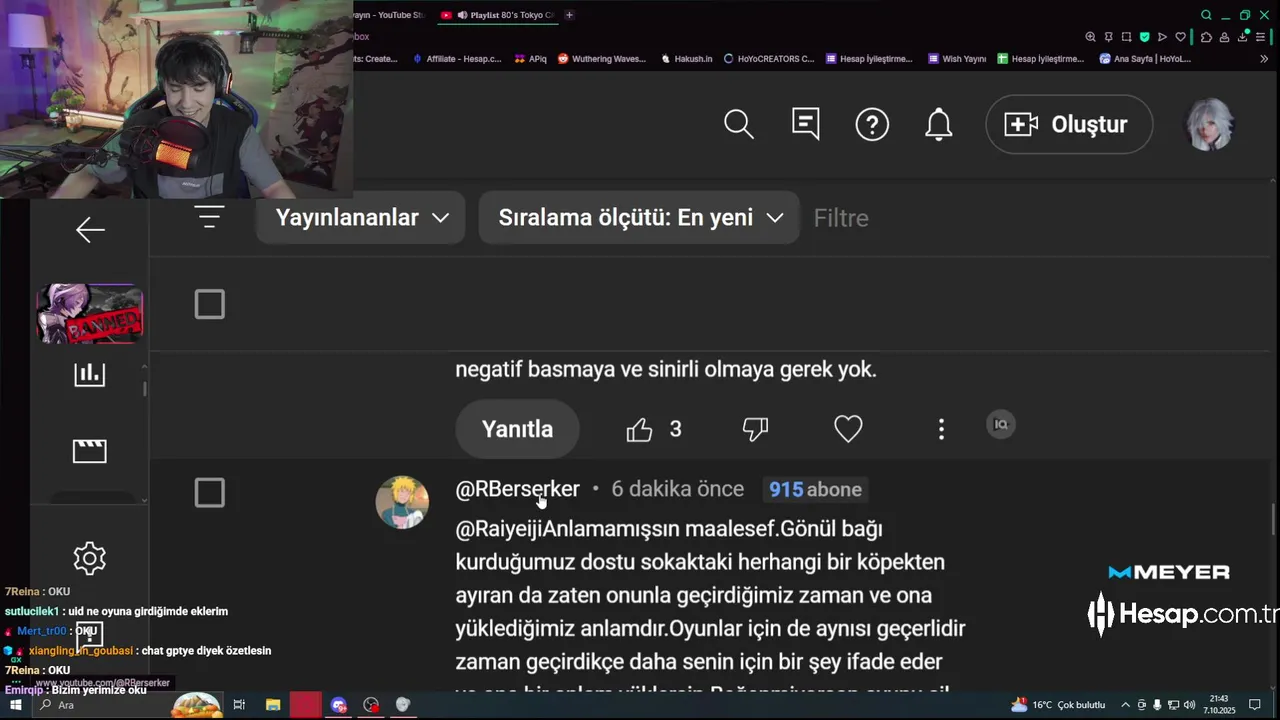Like the comment with 3 likes
The image size is (1280, 720).
[639, 430]
